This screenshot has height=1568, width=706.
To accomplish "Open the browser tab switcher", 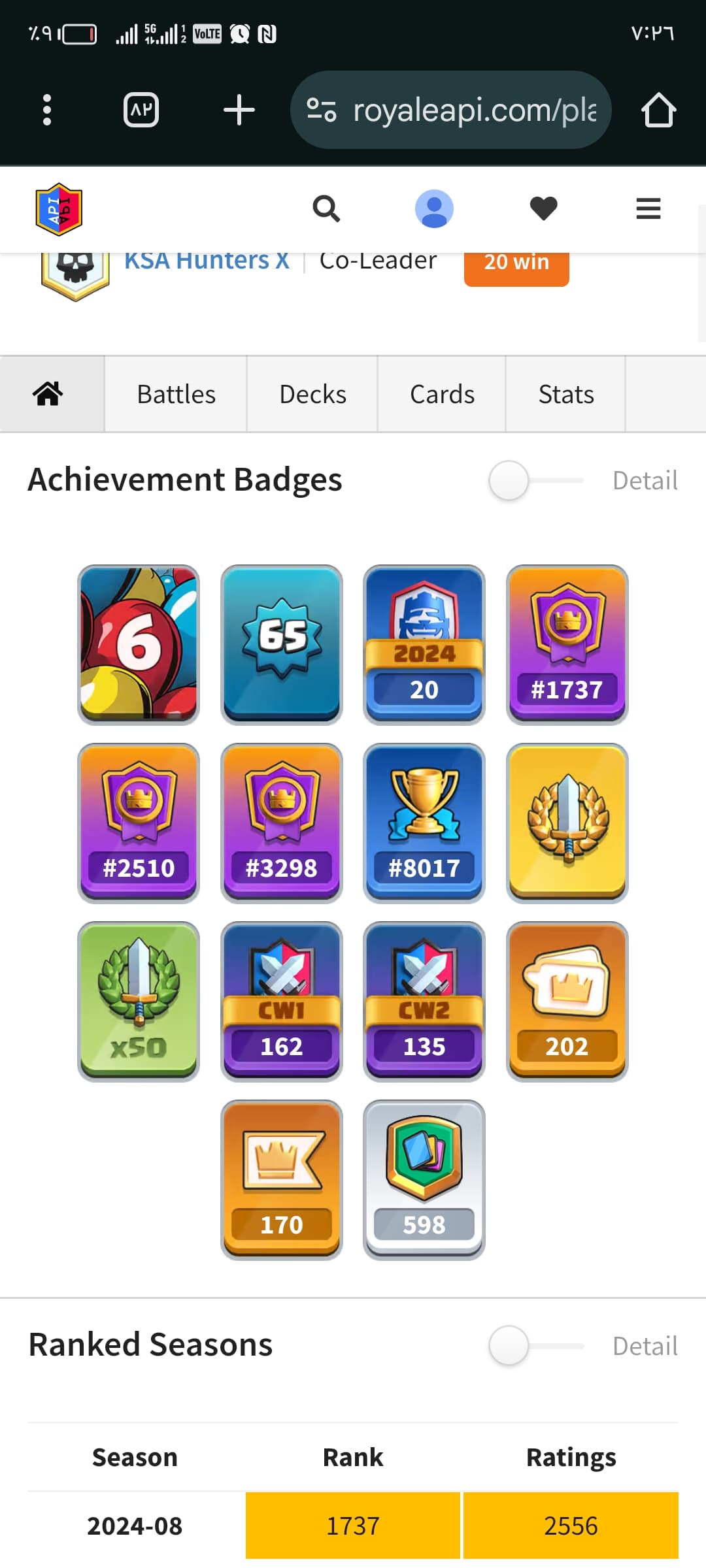I will [141, 110].
